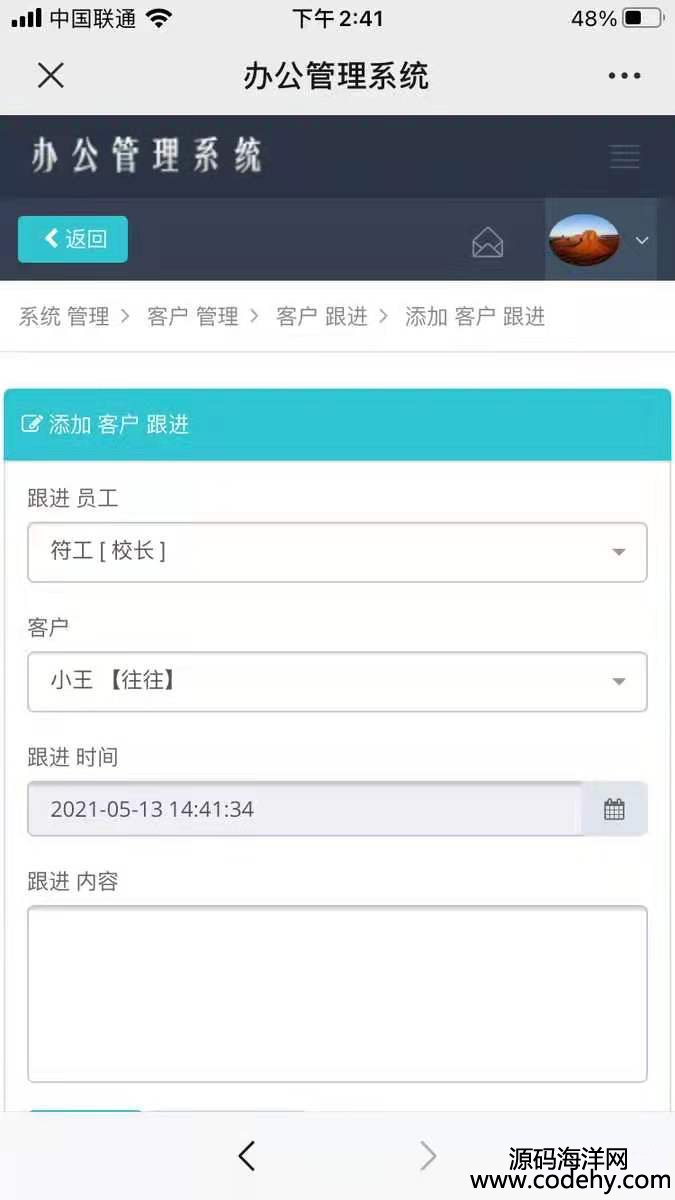Expand the 跟进 员工 dropdown
The height and width of the screenshot is (1200, 675).
tap(337, 552)
